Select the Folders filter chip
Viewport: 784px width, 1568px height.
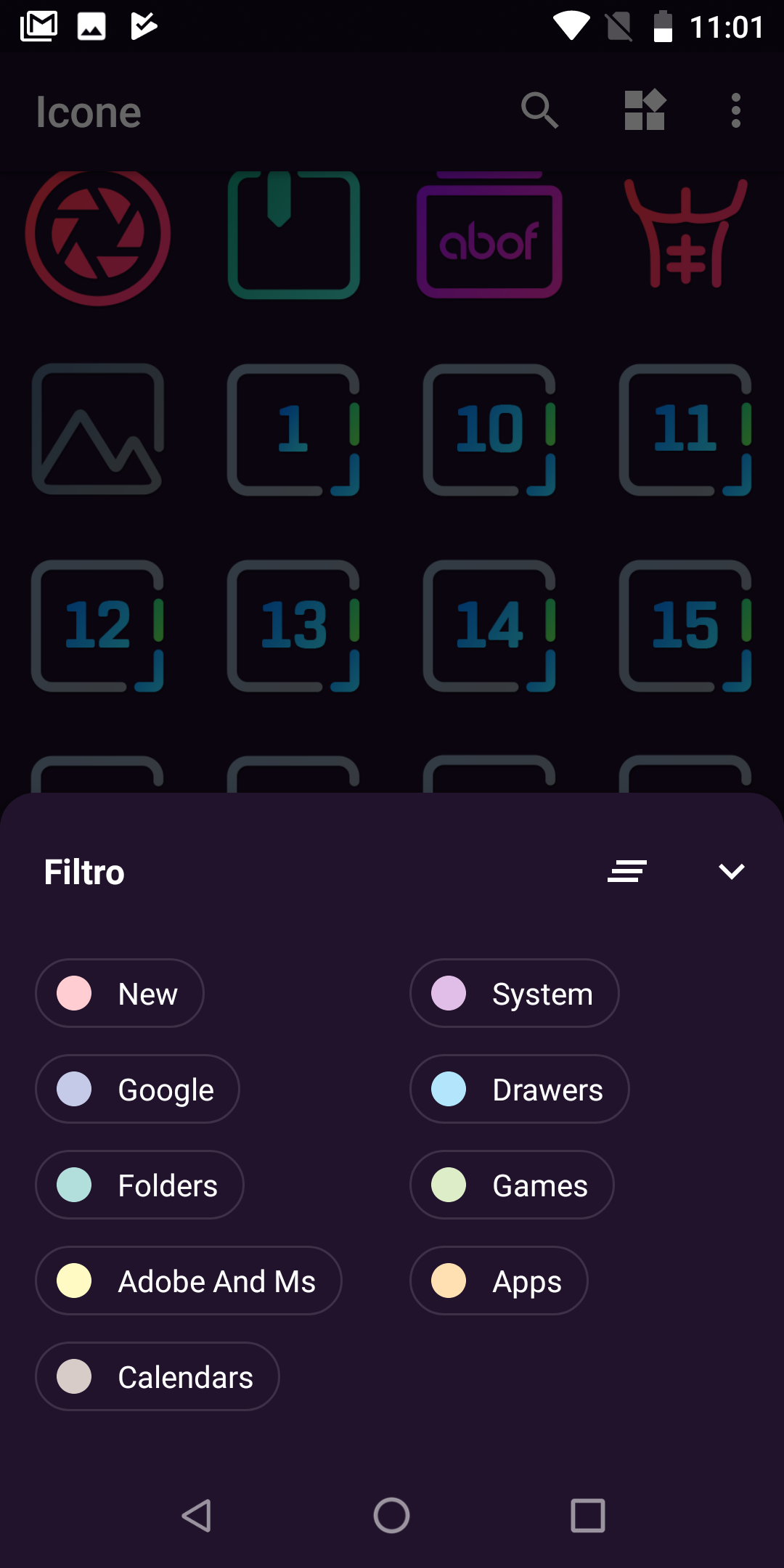pos(139,1185)
